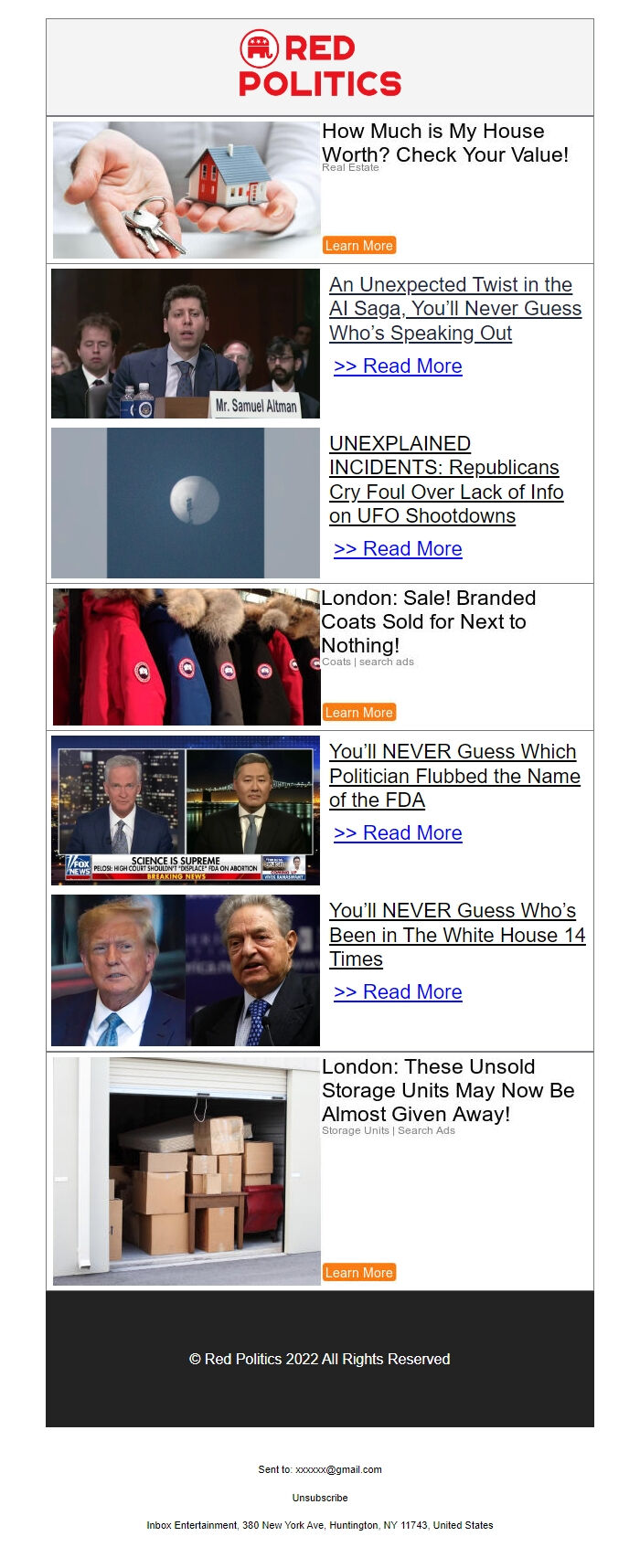
Task: Tap Learn More on the storage units ad
Action: [358, 1273]
